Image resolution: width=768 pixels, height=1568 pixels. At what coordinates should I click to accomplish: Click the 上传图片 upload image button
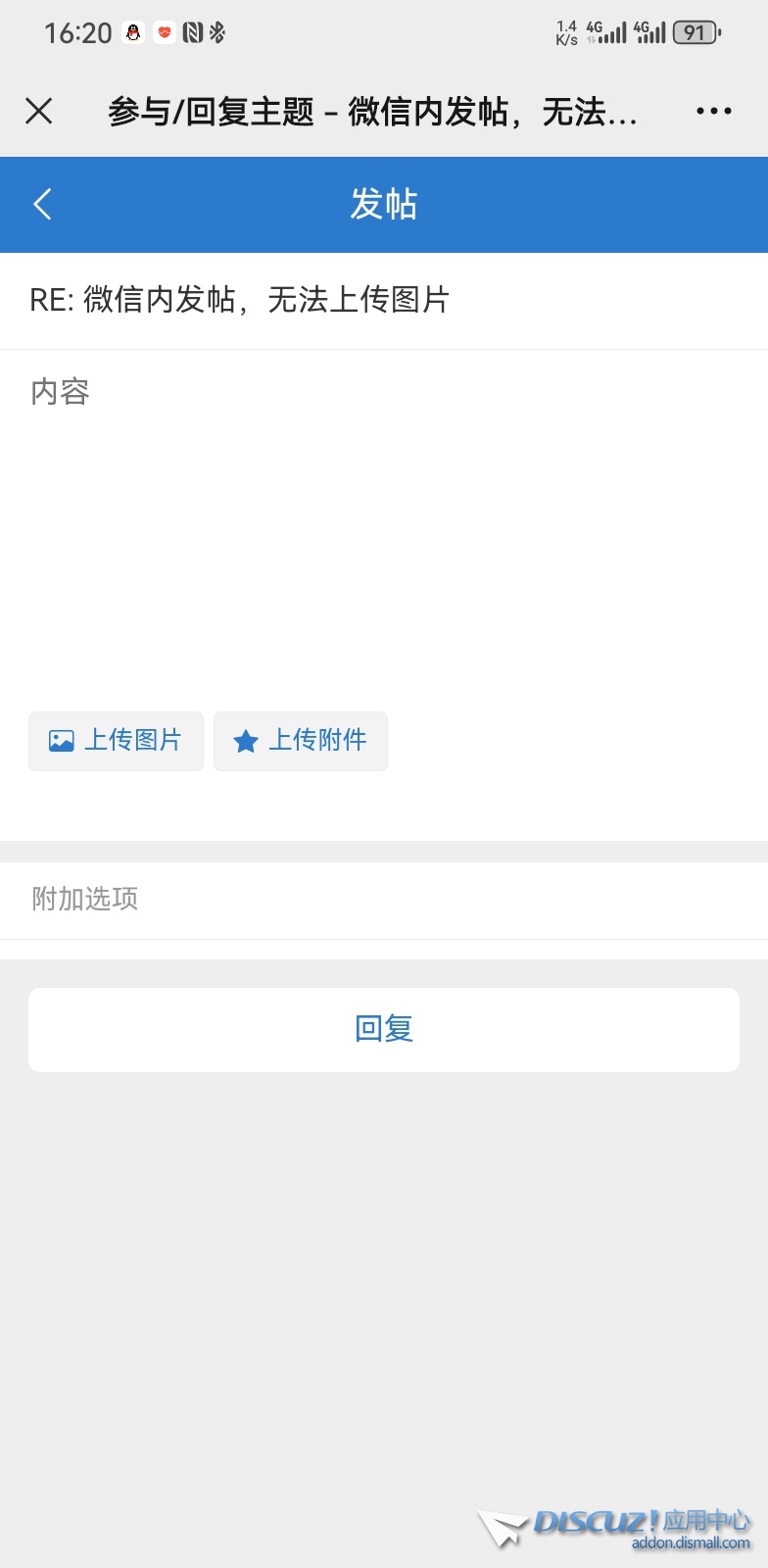115,741
